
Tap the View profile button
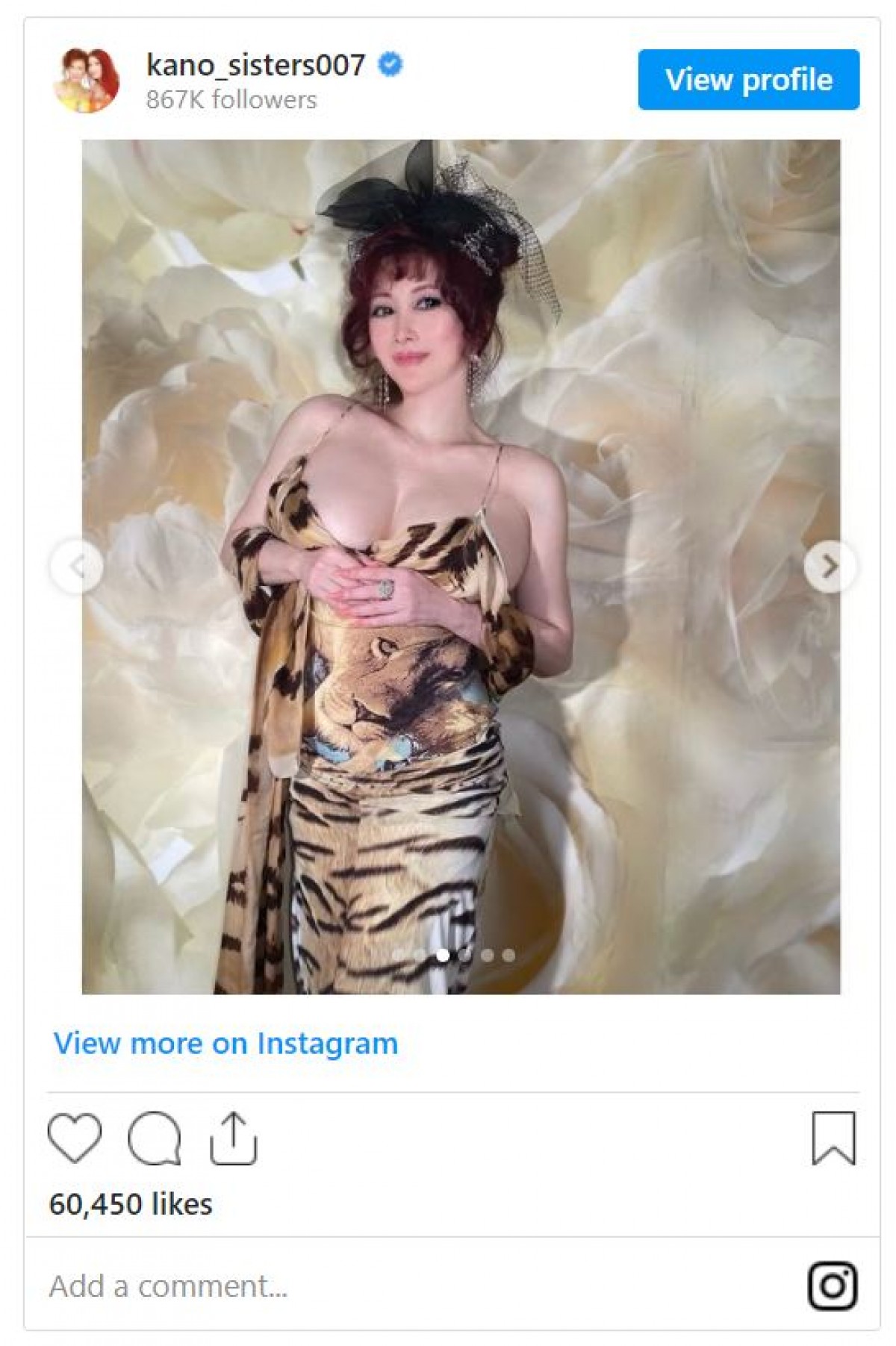[x=748, y=80]
